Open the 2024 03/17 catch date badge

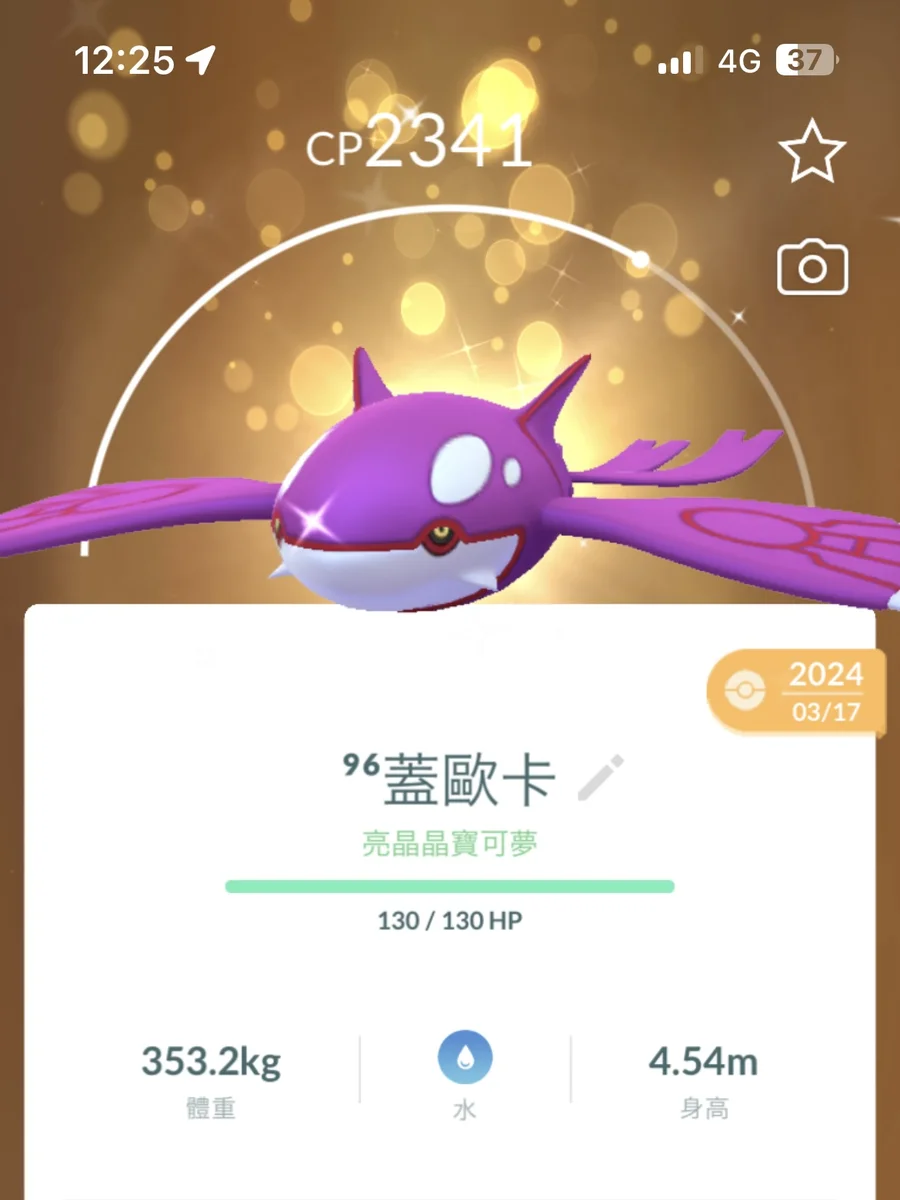[798, 692]
